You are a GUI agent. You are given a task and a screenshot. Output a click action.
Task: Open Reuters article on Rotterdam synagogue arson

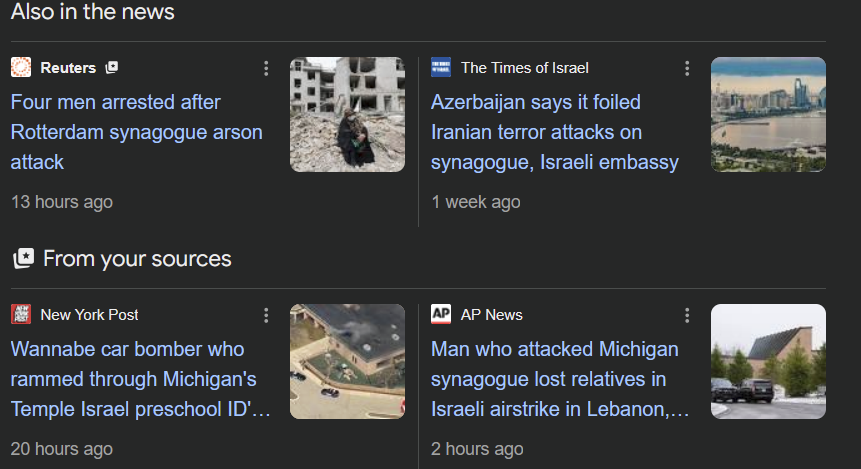click(136, 132)
